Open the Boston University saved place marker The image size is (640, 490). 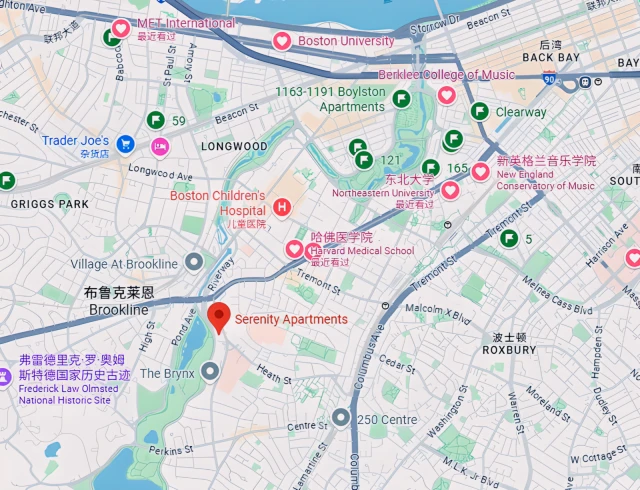click(x=282, y=42)
